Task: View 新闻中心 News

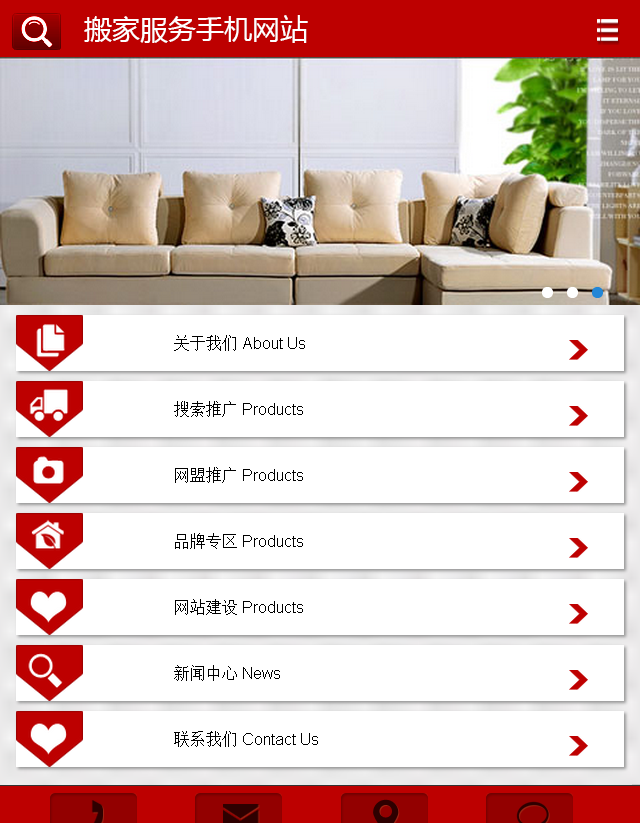Action: [320, 673]
